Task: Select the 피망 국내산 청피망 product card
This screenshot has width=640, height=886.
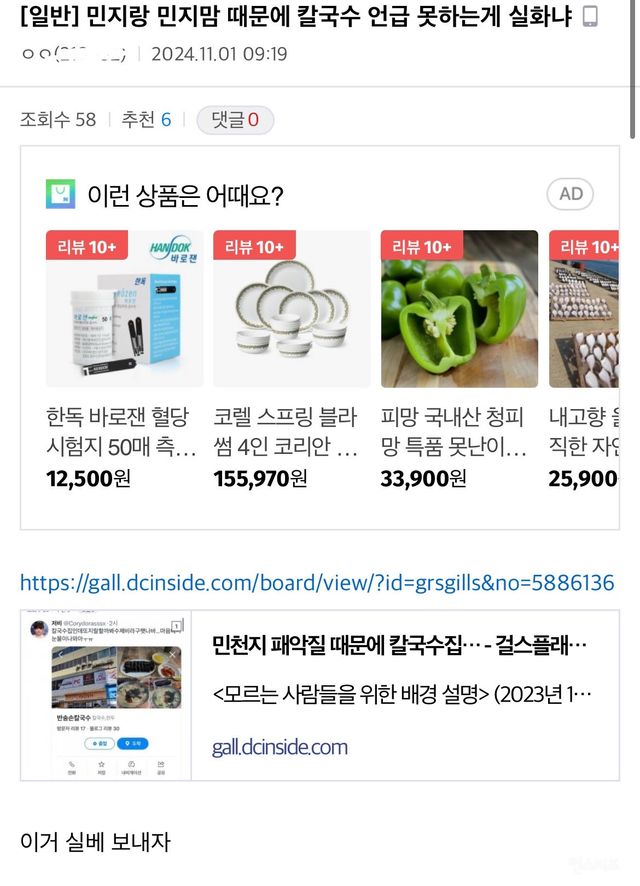Action: tap(458, 360)
